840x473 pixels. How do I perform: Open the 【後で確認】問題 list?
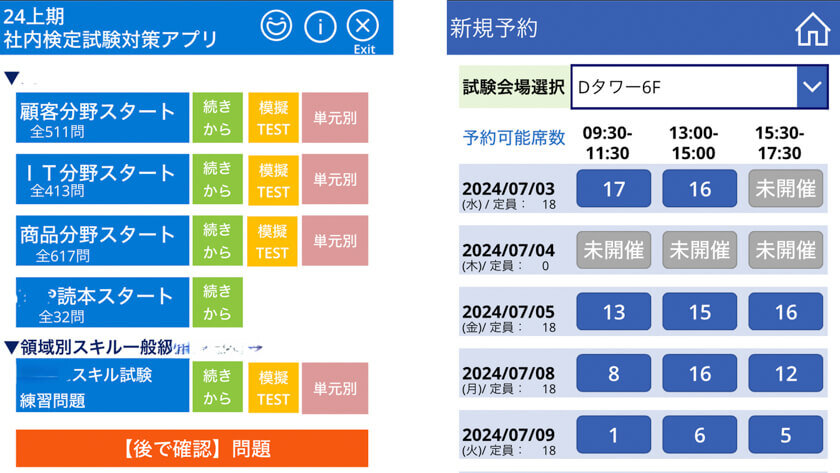pyautogui.click(x=192, y=449)
